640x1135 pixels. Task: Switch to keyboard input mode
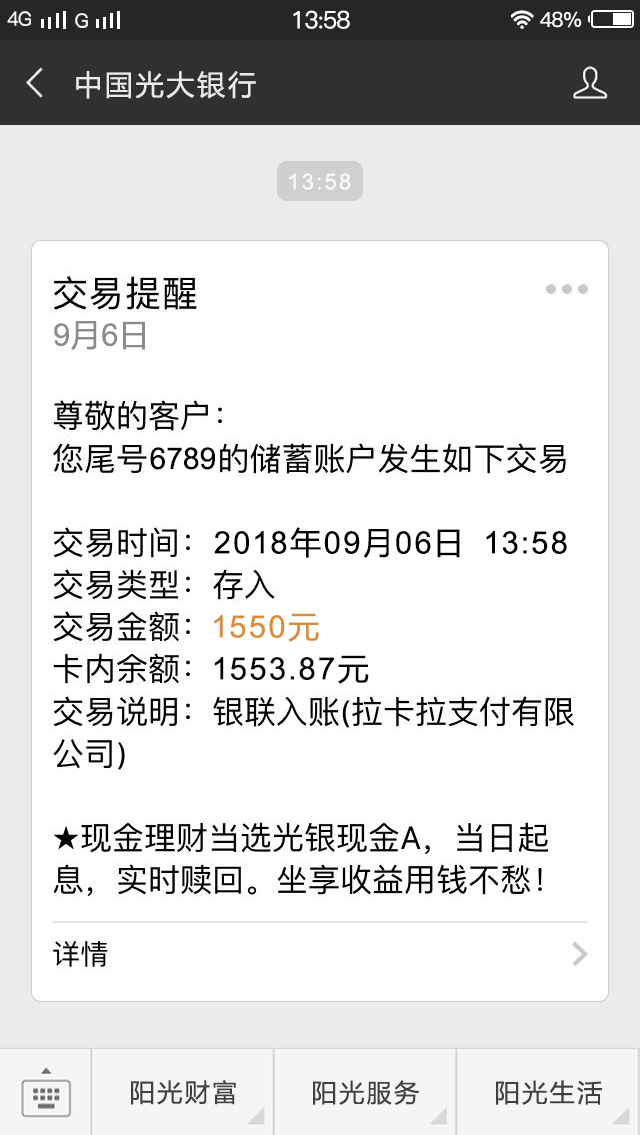[x=46, y=1092]
